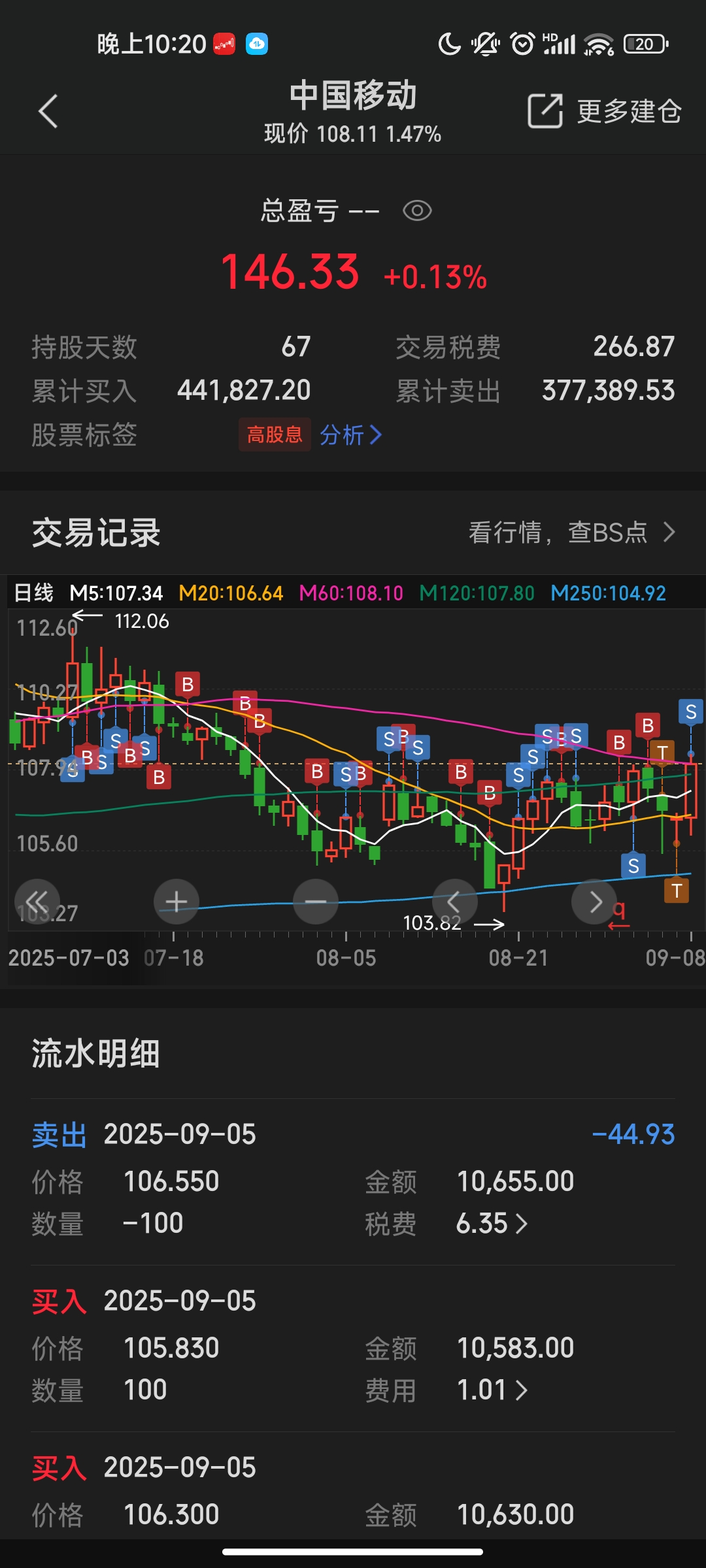View 费用 1.01 breakdown for buy record

[x=492, y=1390]
